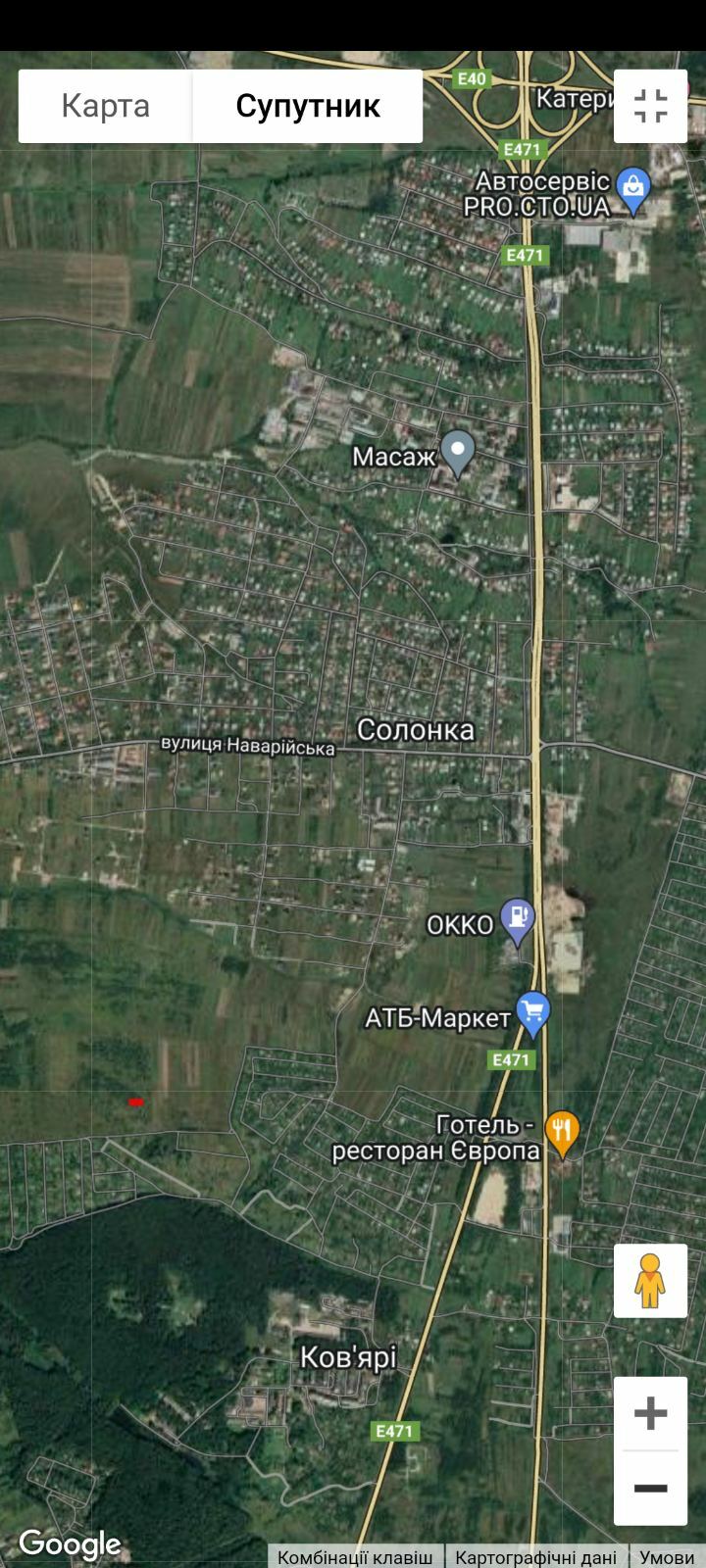Zoom out with the minus button
Viewport: 706px width, 1568px height.
[650, 1488]
